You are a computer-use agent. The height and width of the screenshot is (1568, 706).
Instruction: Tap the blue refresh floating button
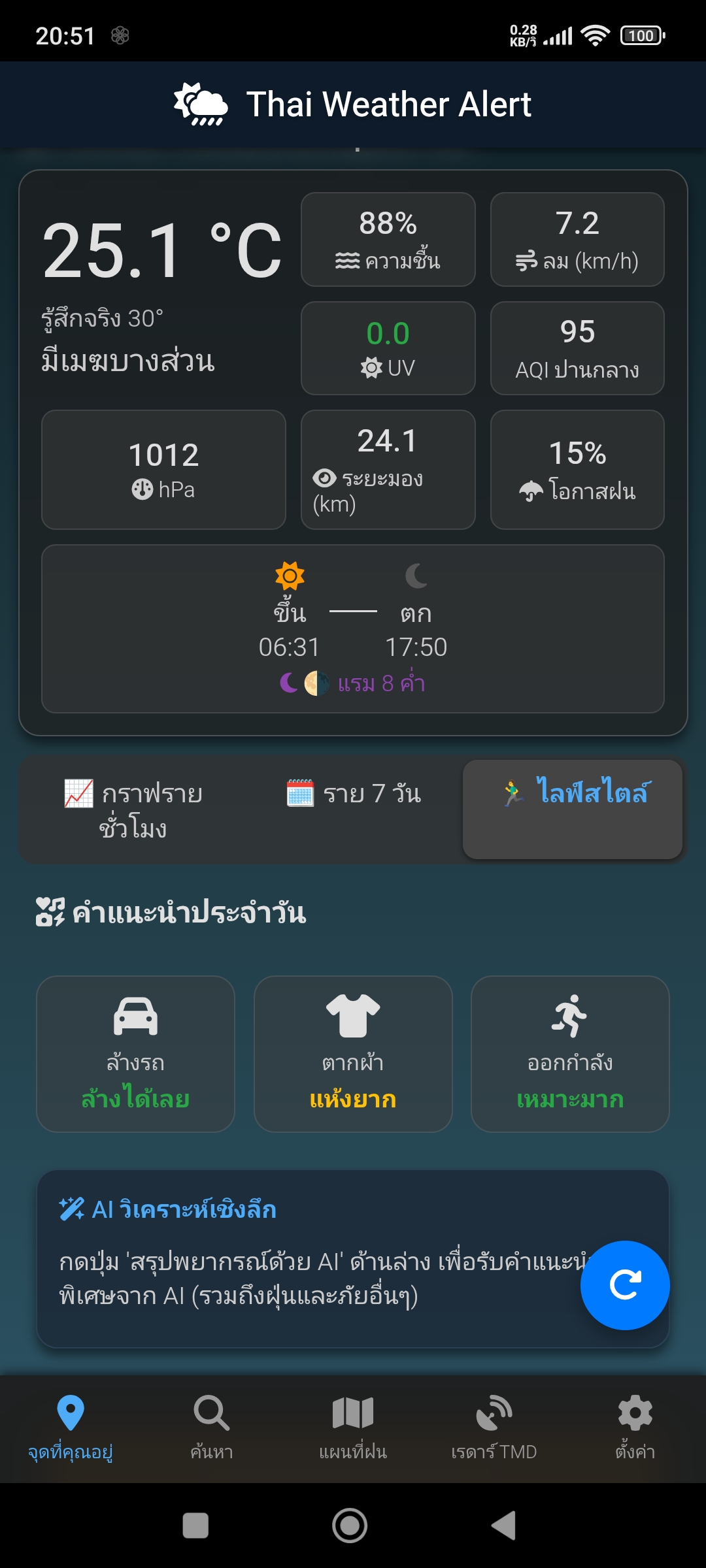point(625,1285)
